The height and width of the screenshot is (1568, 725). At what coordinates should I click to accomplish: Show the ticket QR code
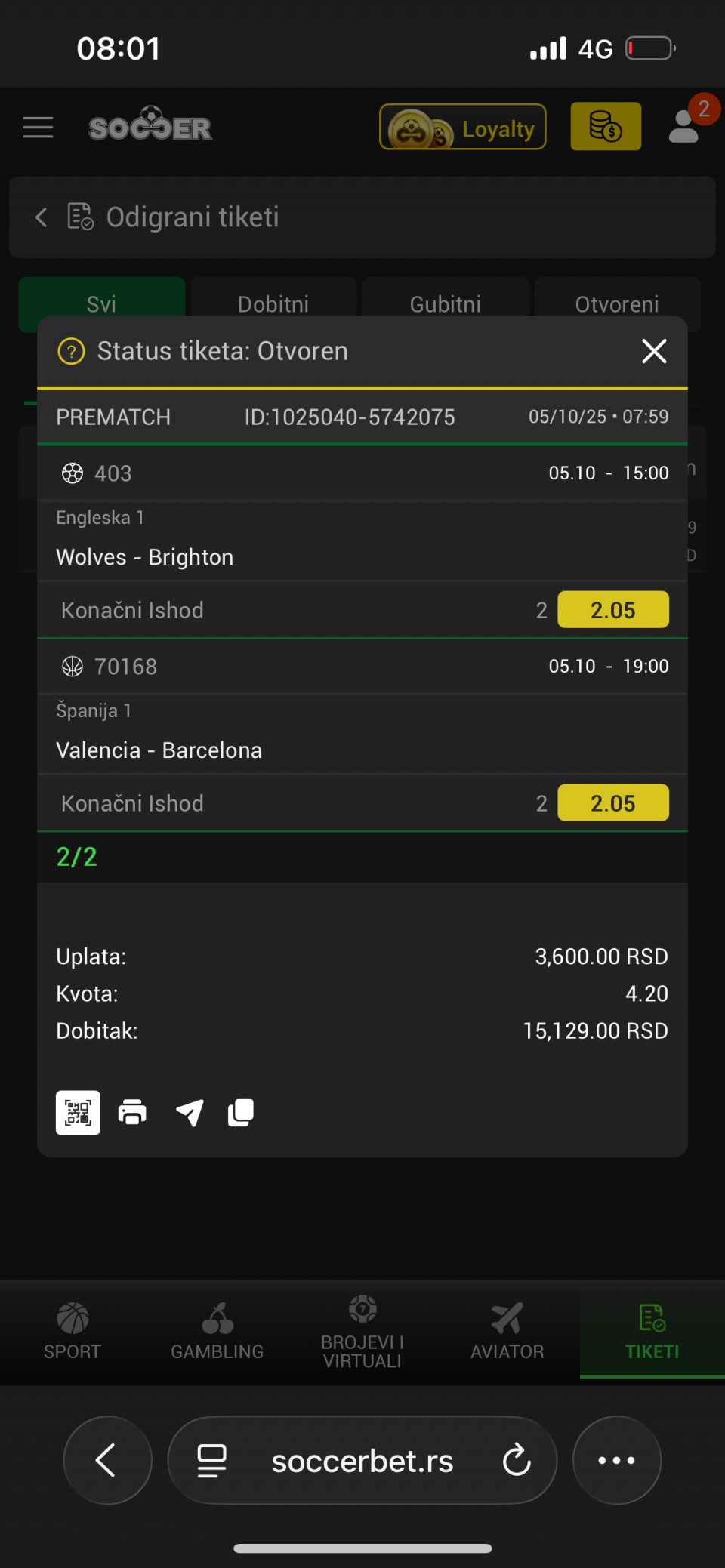tap(78, 1112)
